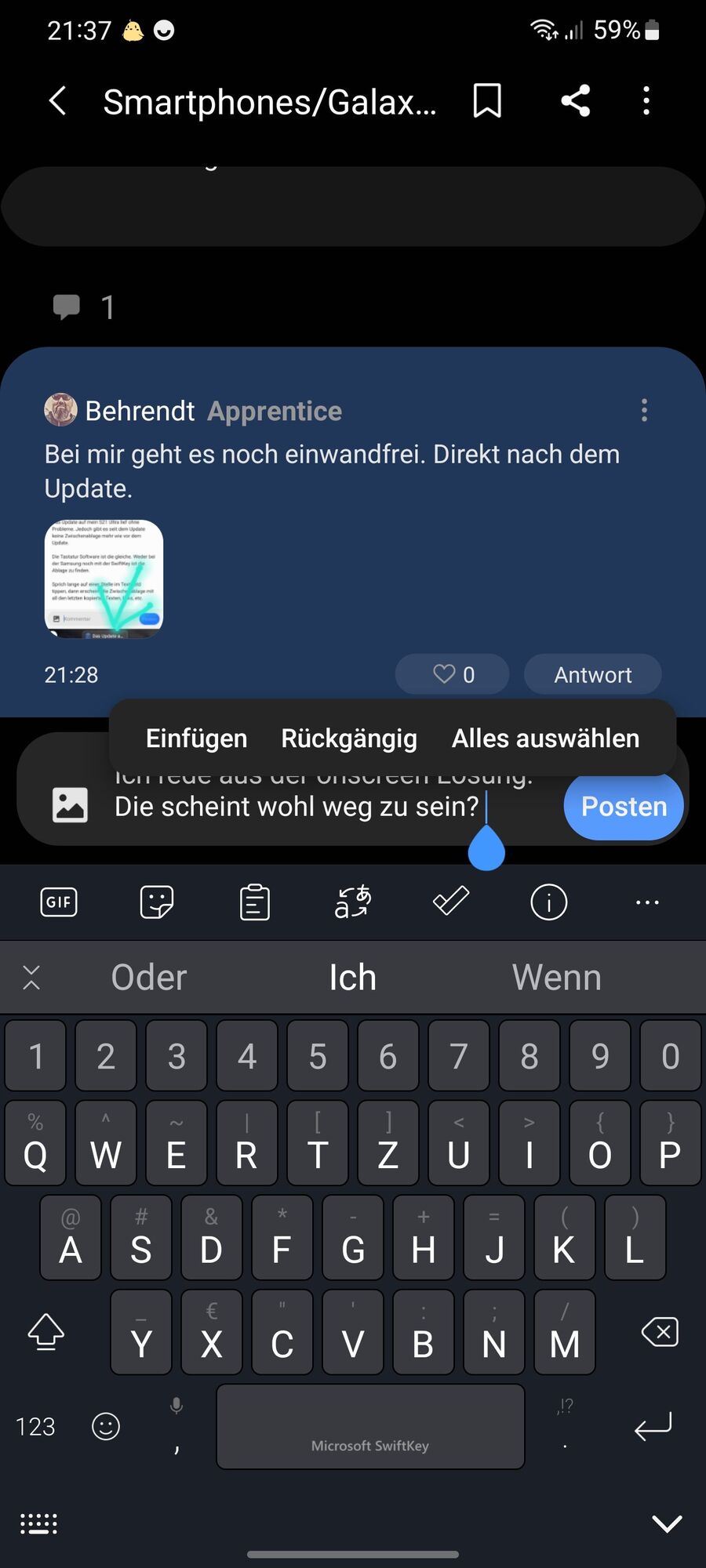The width and height of the screenshot is (706, 1568).
Task: Open the top bar overflow menu
Action: [x=646, y=101]
